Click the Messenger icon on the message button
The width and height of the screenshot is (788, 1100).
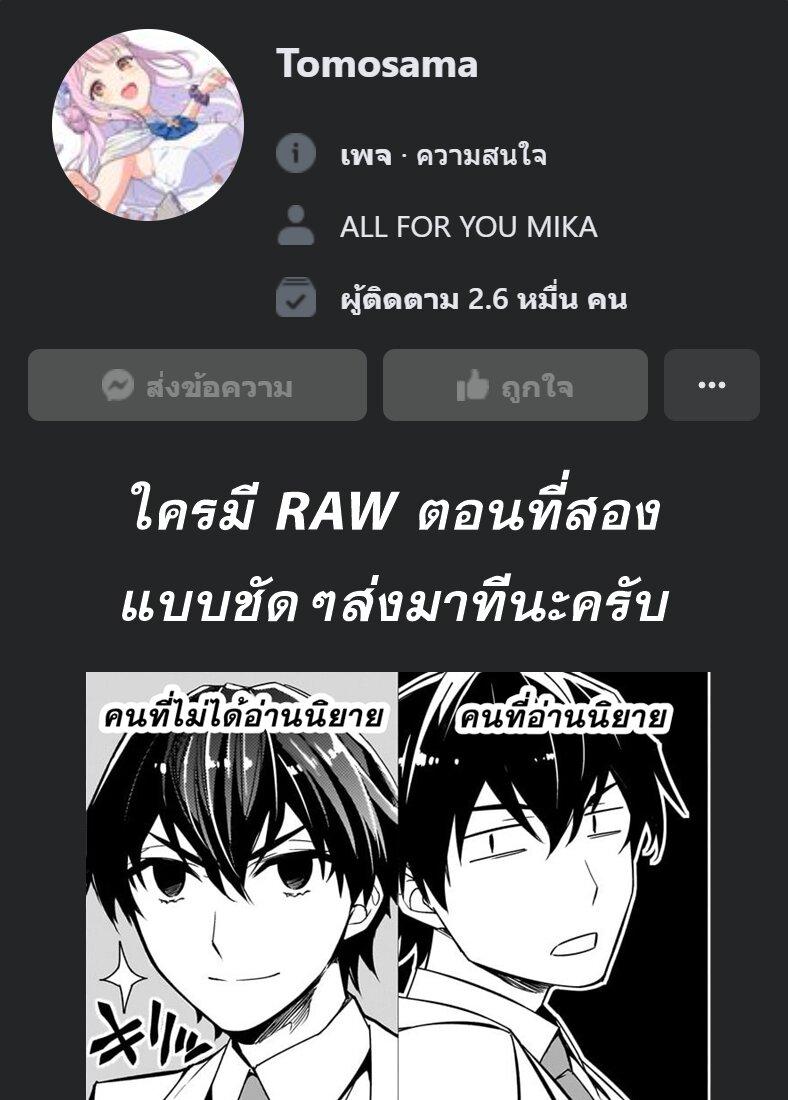(118, 385)
